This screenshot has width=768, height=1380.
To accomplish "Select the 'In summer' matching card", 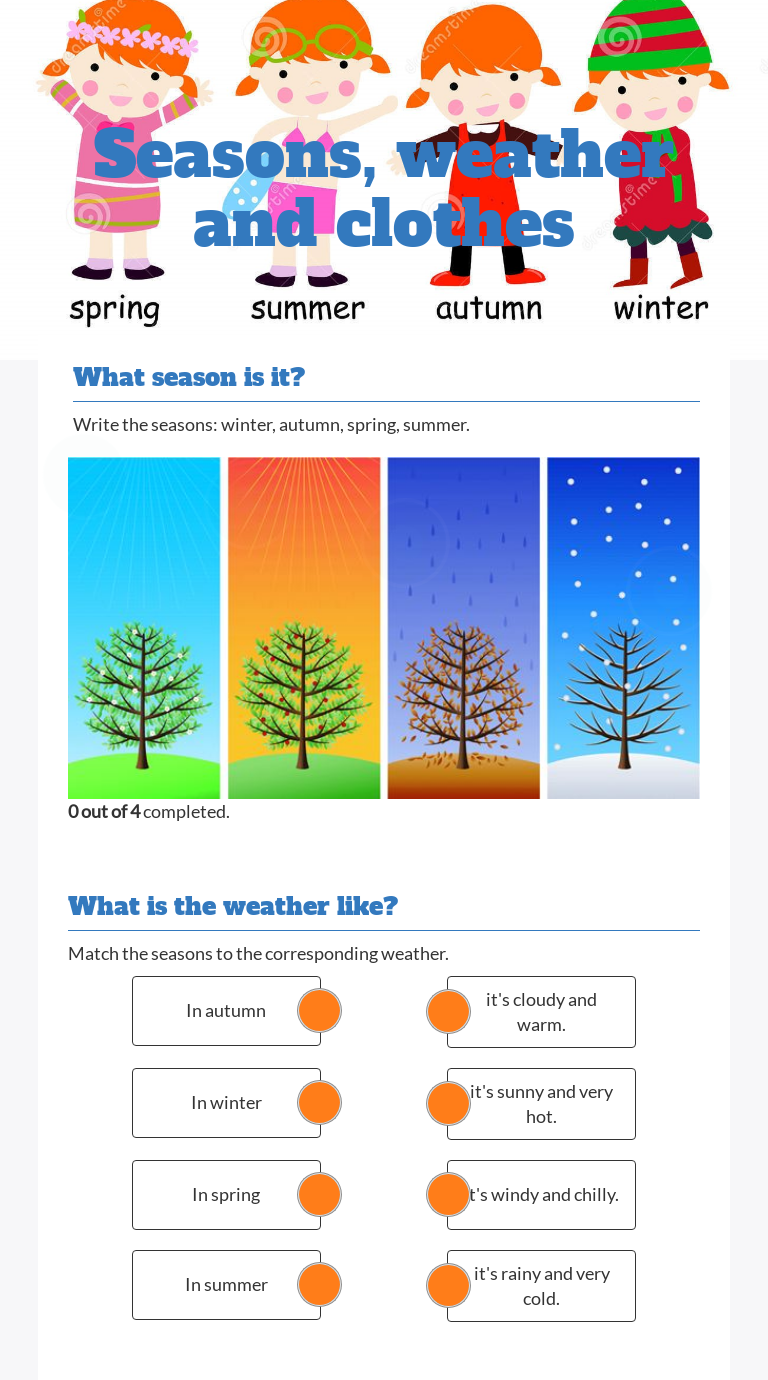I will [226, 1285].
